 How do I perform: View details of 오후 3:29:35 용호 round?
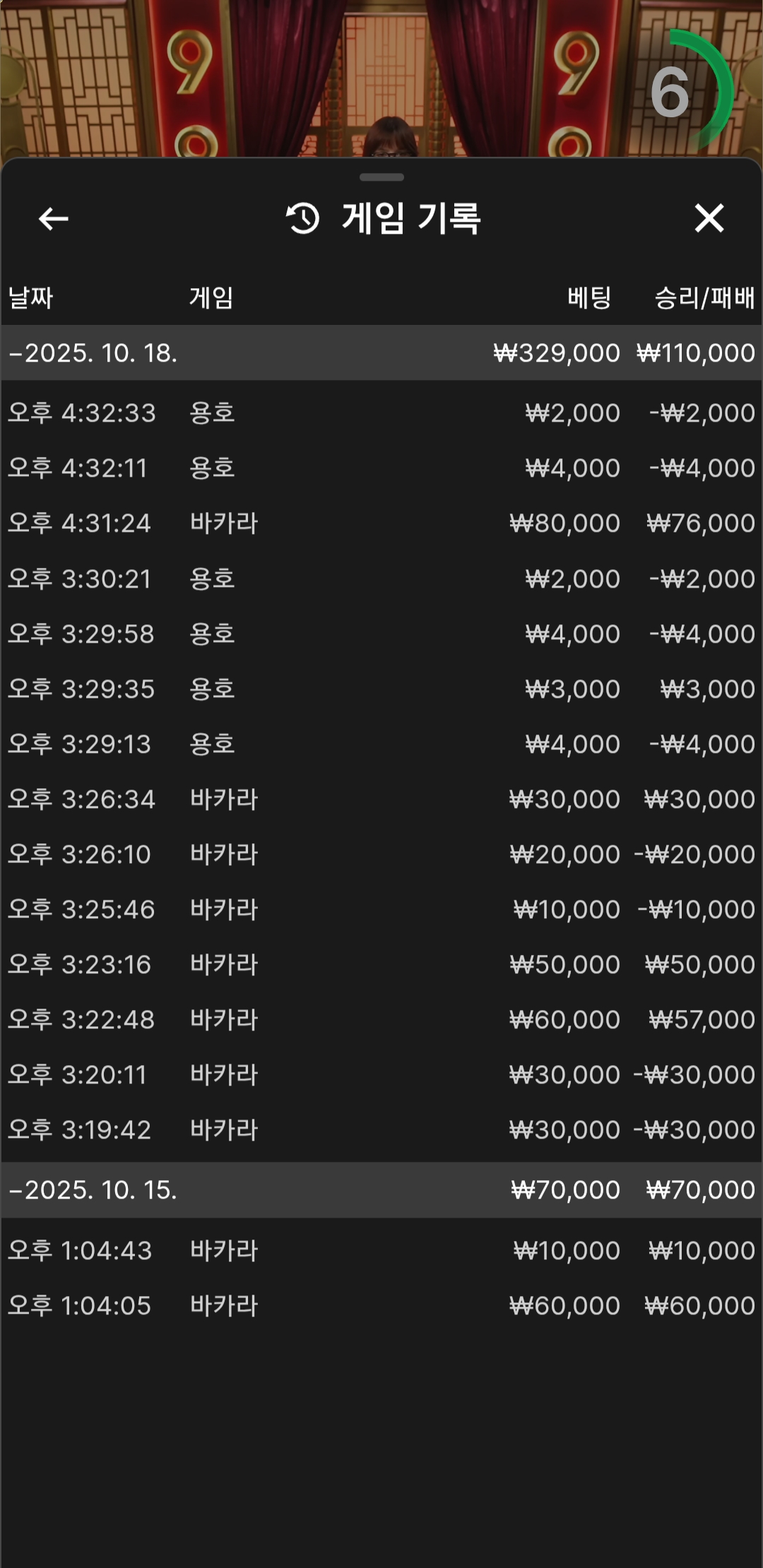coord(381,689)
